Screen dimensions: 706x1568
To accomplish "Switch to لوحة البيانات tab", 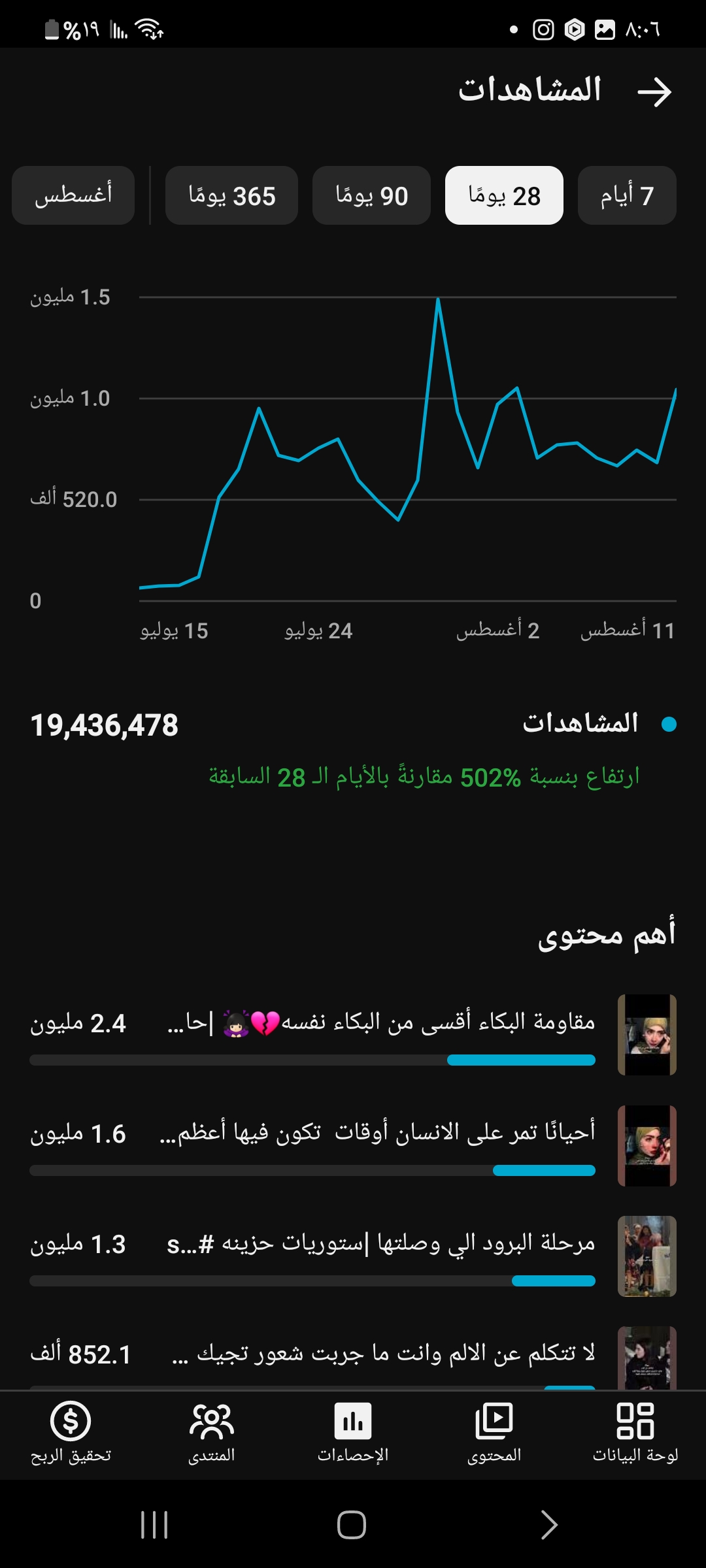I will 635,1432.
